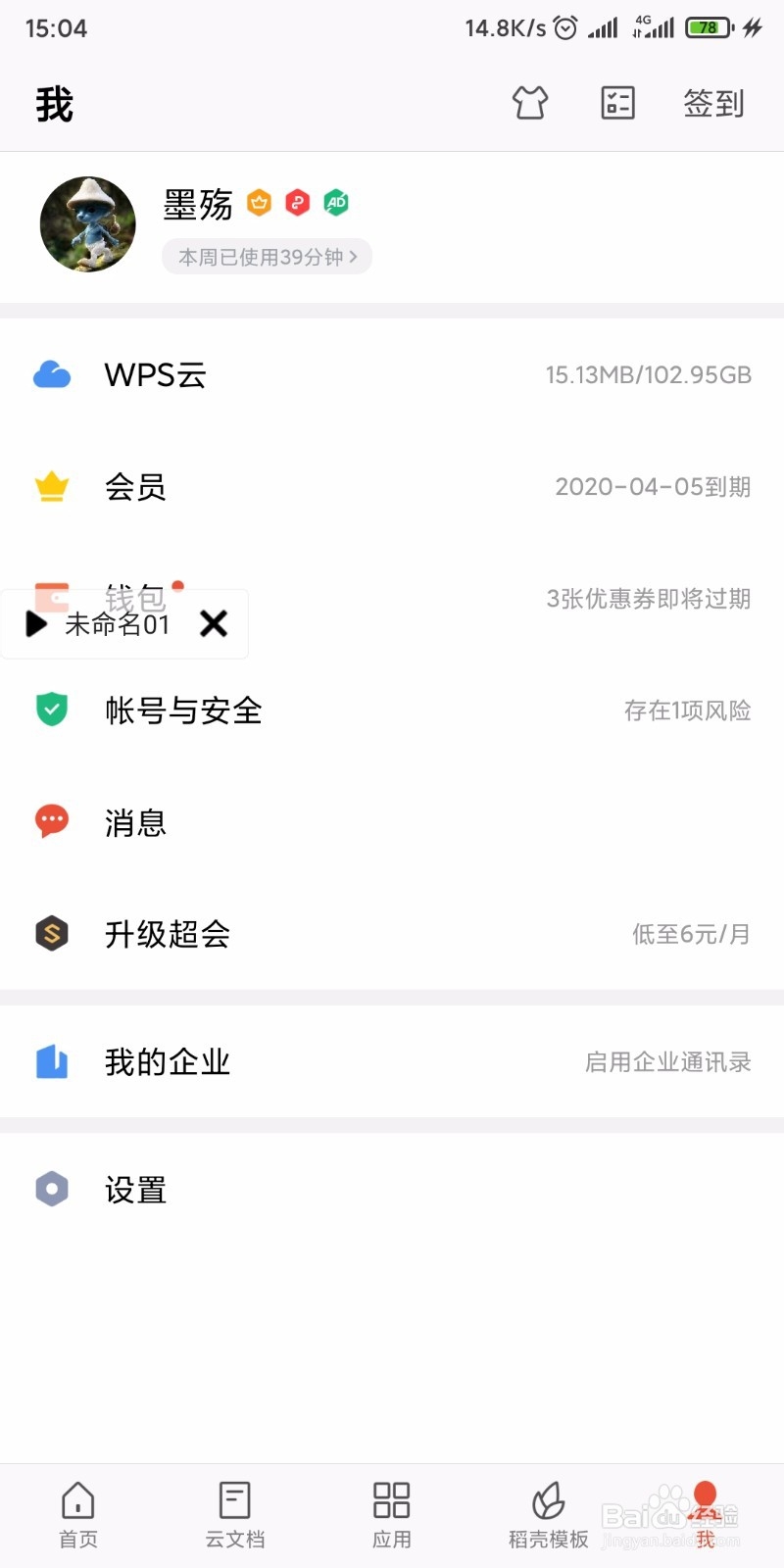Viewport: 784px width, 1568px height.
Task: Switch to the 首页 tab
Action: 78,1515
